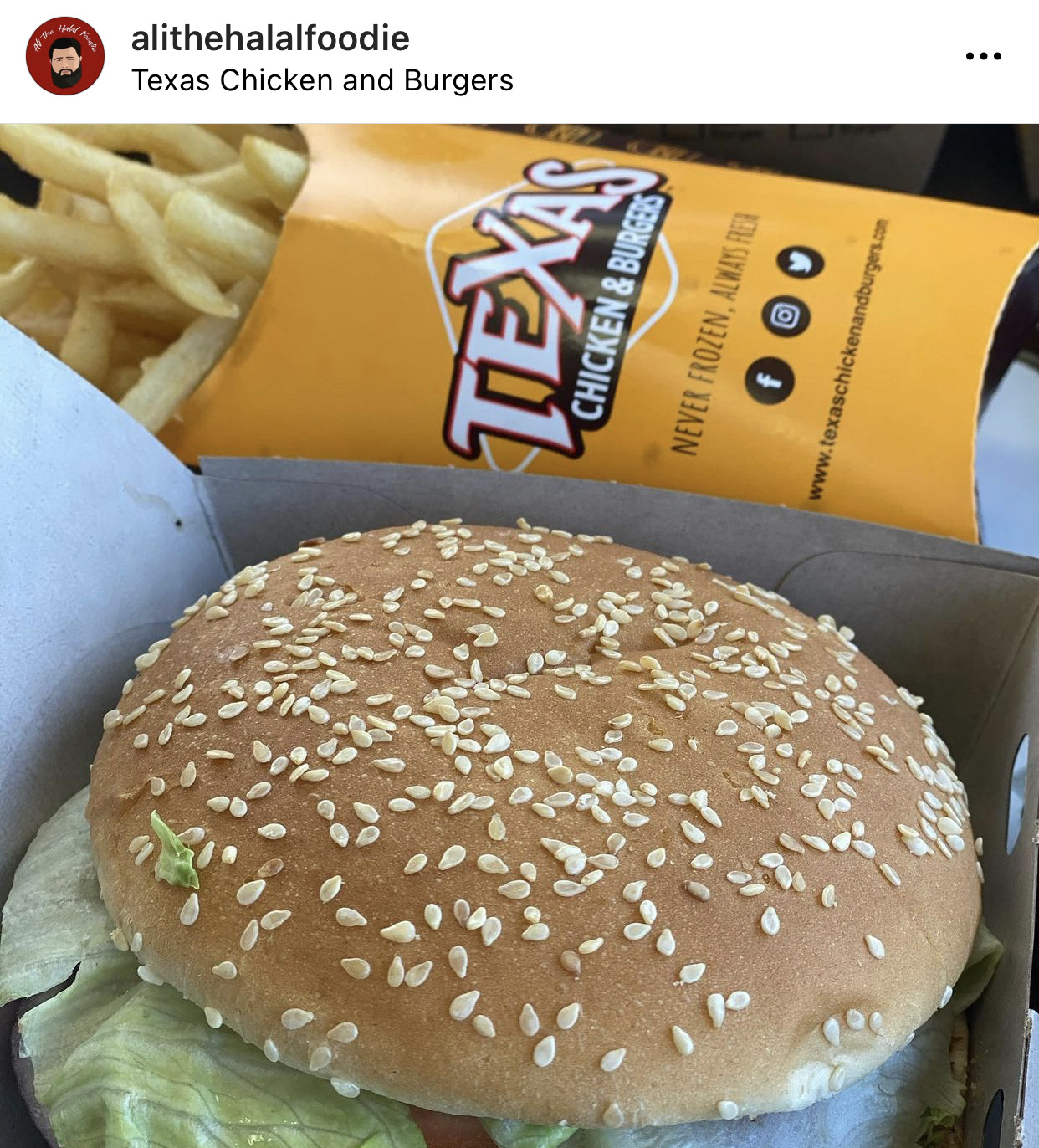Open the Texas Chicken and Burgers location

(322, 80)
